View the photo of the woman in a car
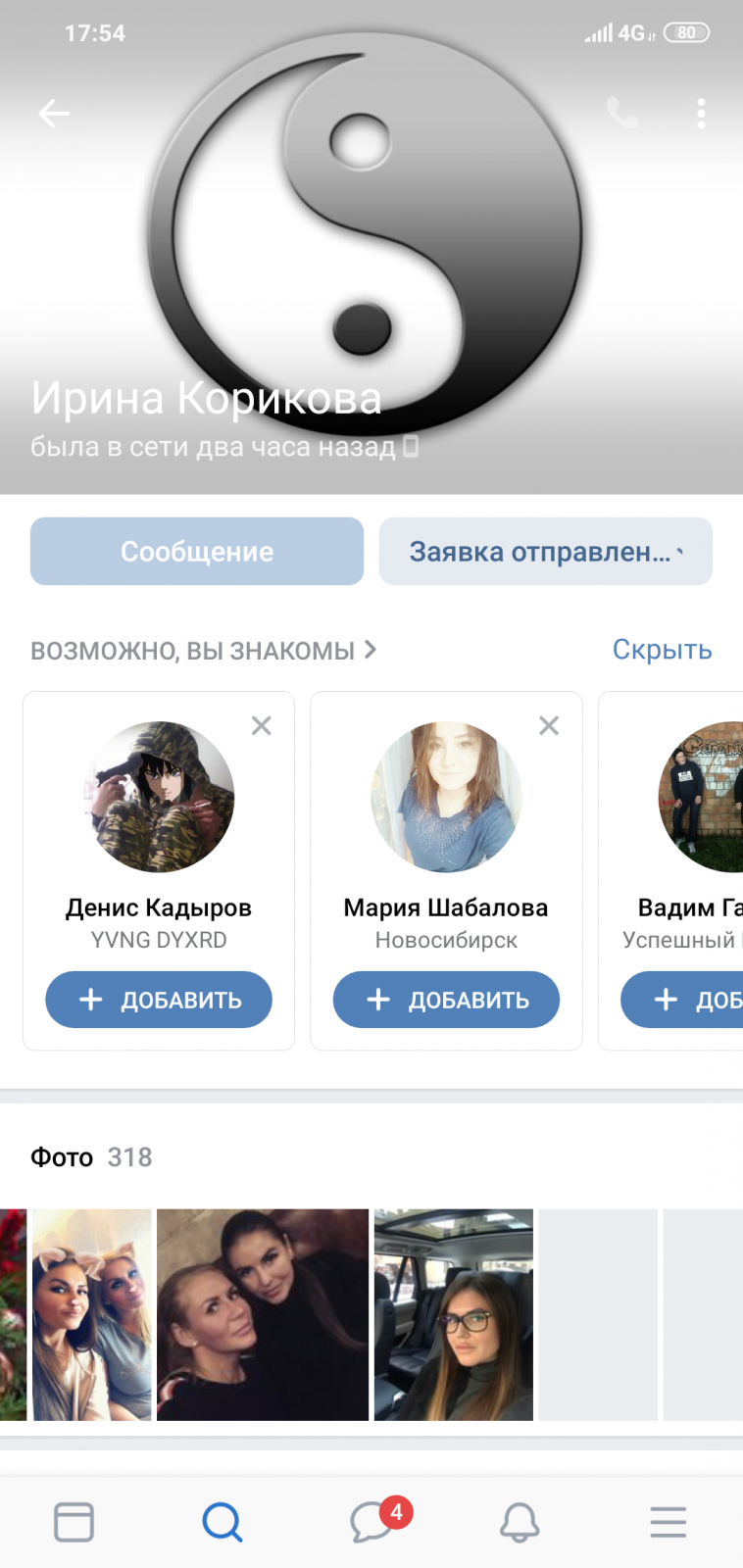 coord(454,1315)
